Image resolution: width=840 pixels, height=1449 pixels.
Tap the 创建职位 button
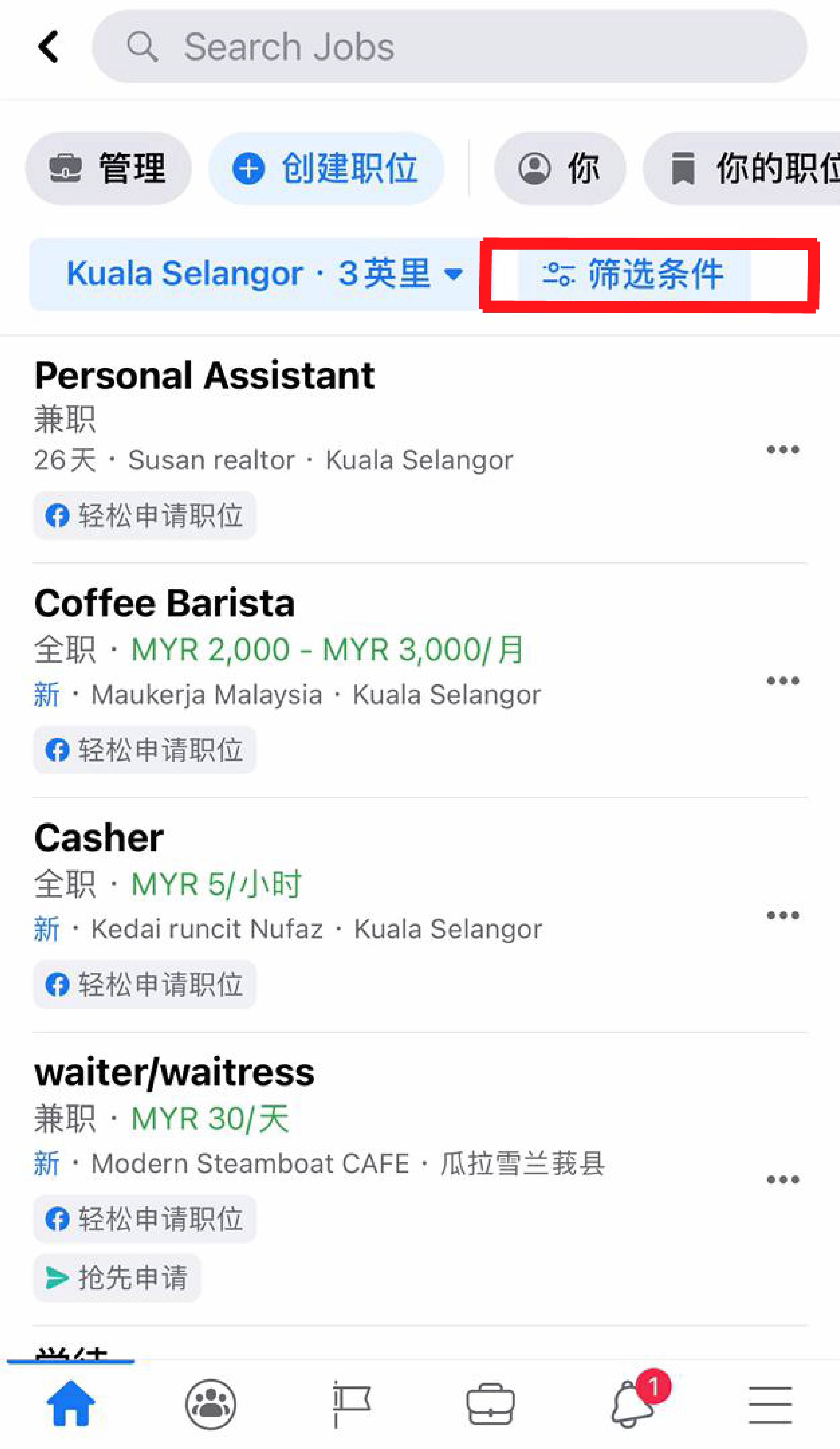point(326,168)
